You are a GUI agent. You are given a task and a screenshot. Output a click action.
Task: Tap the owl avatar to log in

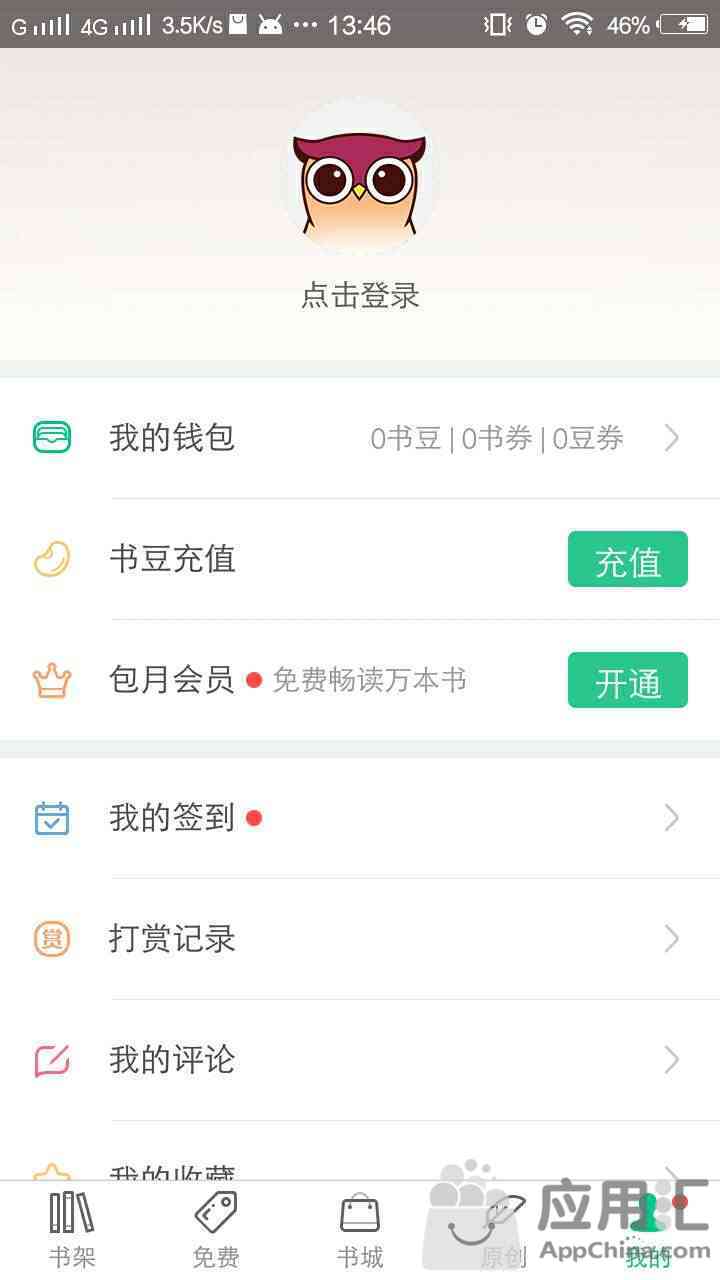tap(360, 178)
